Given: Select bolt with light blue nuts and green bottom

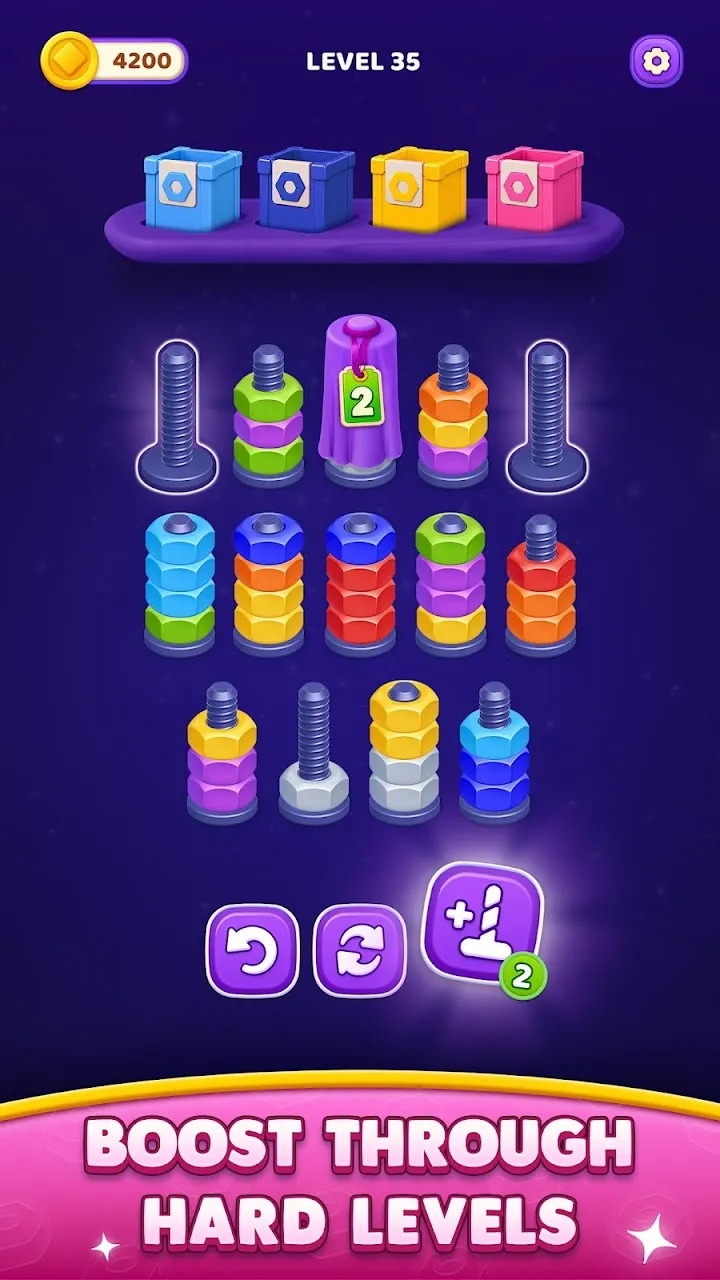Looking at the screenshot, I should (179, 585).
